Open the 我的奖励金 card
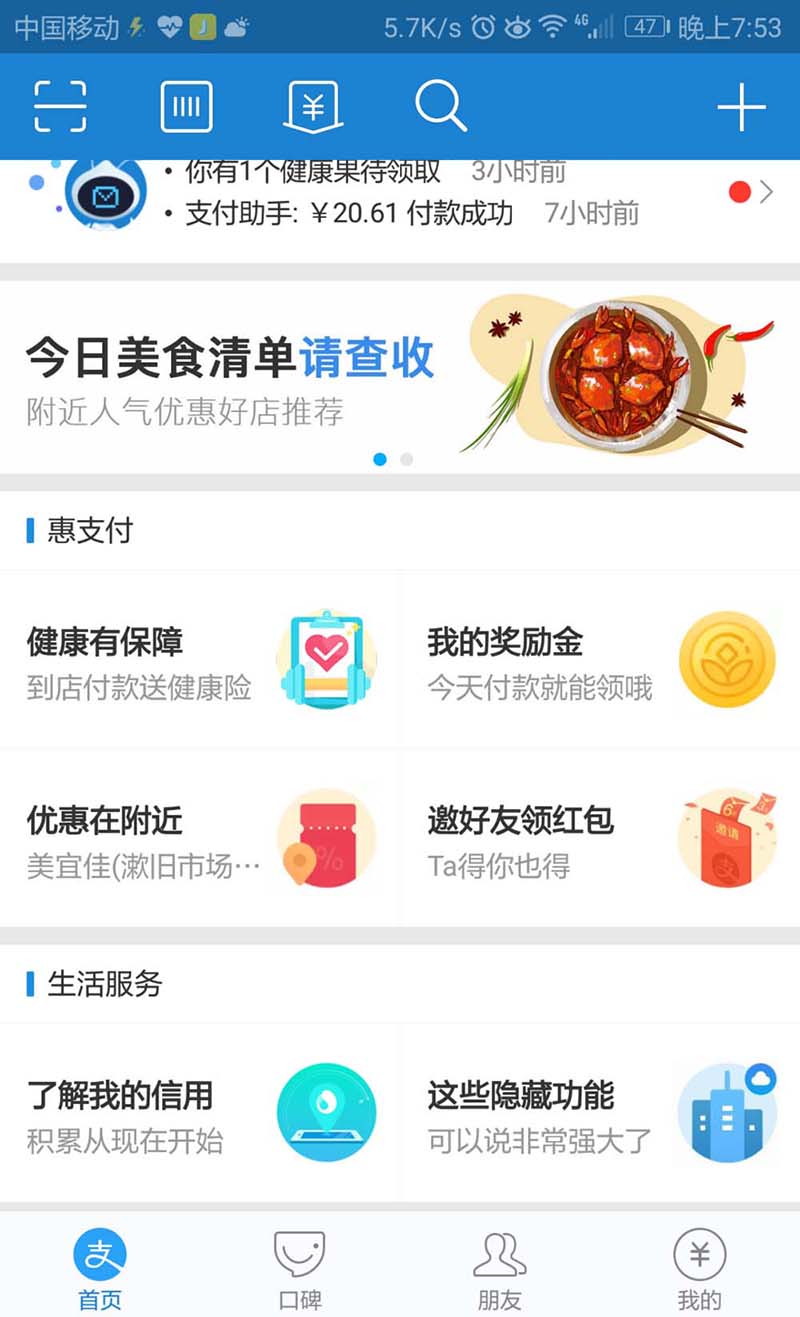 tap(600, 661)
